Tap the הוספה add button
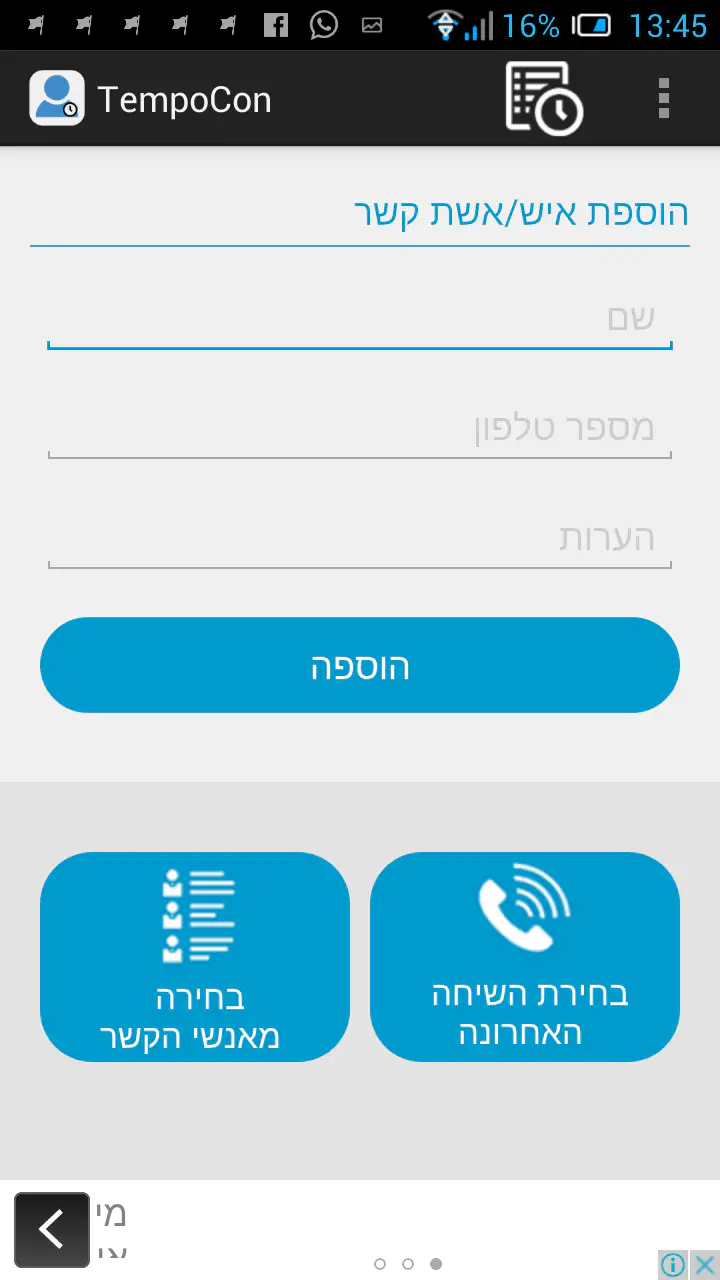The width and height of the screenshot is (720, 1280). 360,665
